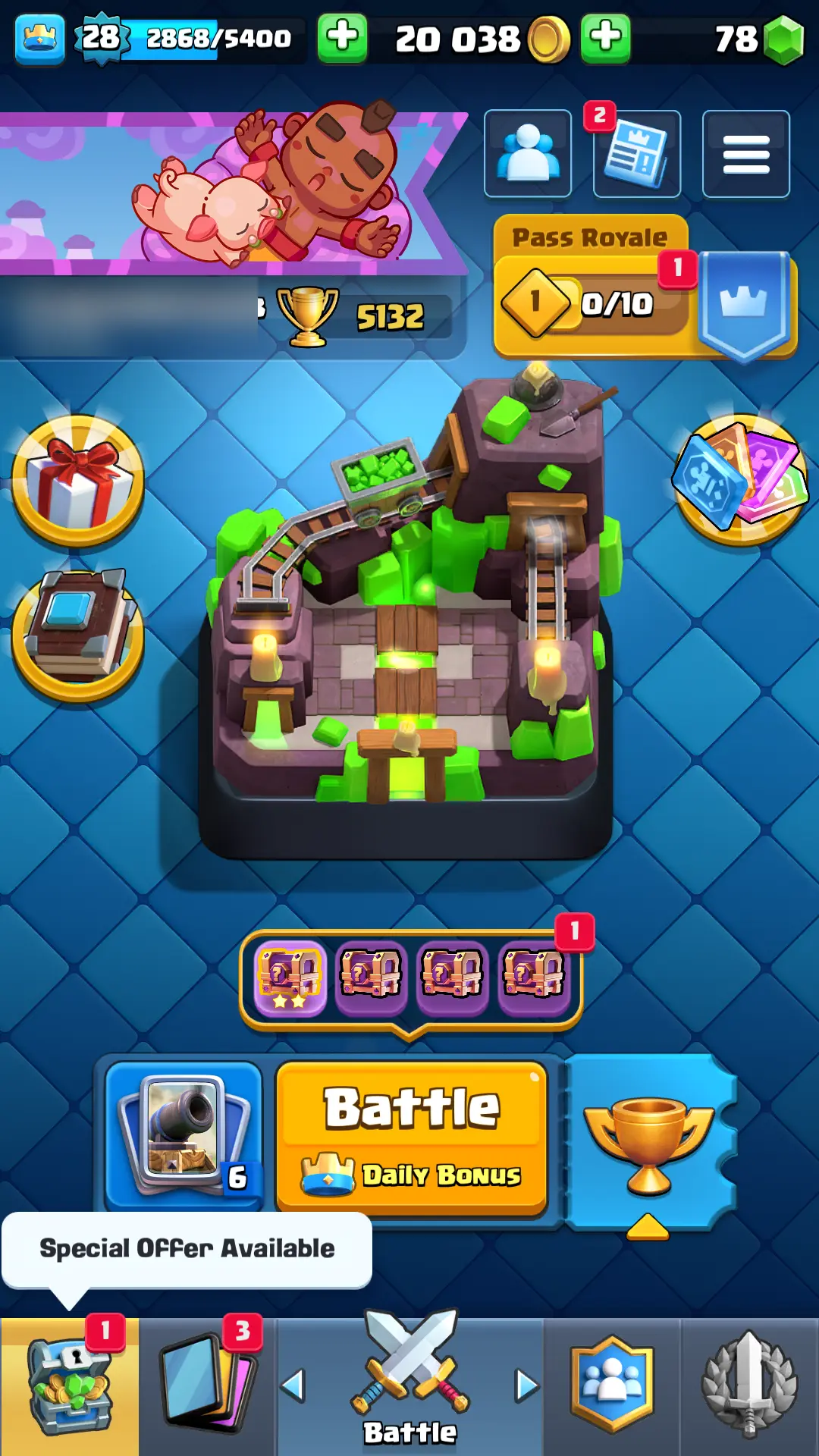Open the King level crown icon
819x1456 pixels.
(x=39, y=38)
